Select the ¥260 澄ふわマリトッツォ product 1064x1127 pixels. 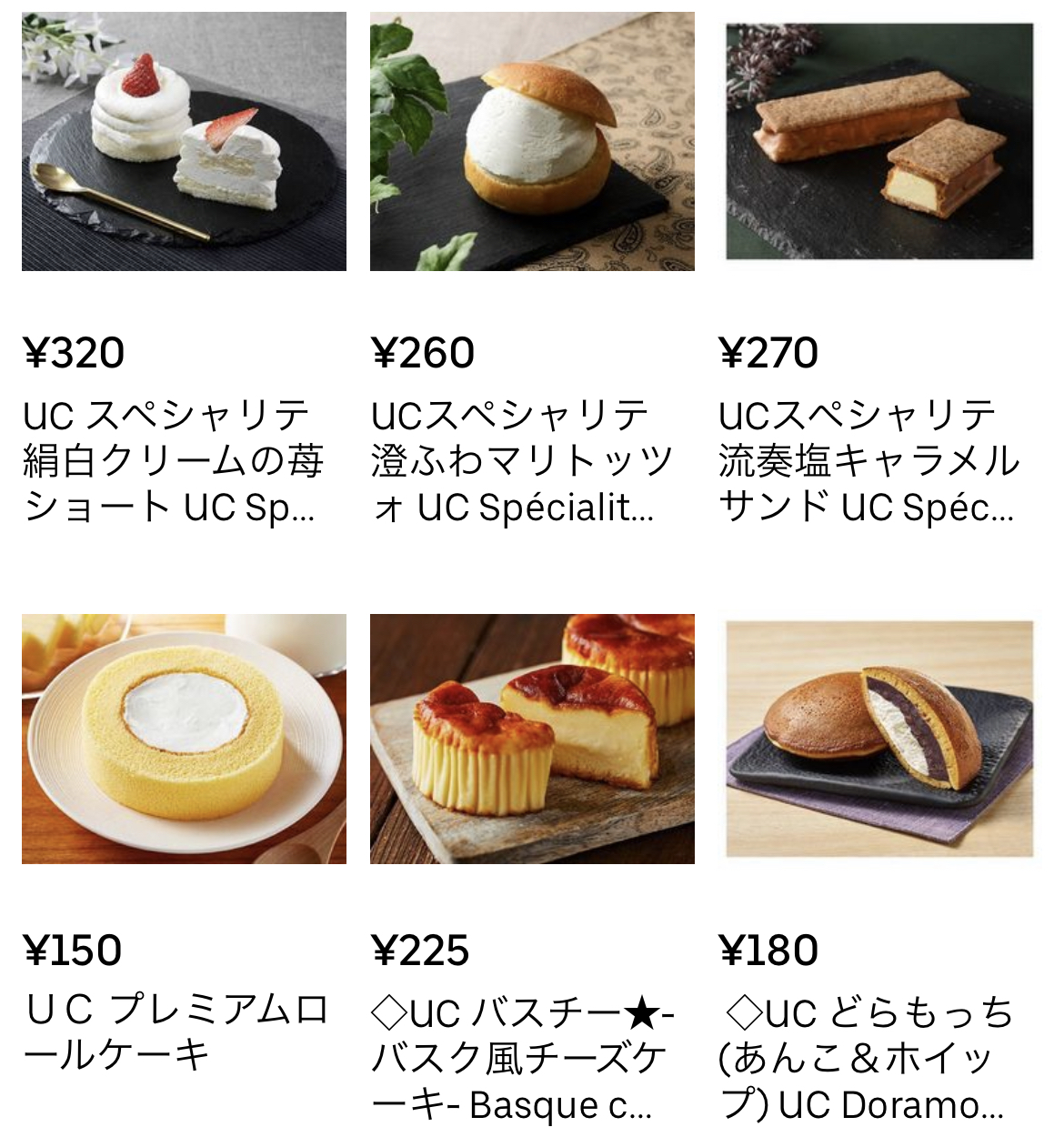(x=532, y=142)
